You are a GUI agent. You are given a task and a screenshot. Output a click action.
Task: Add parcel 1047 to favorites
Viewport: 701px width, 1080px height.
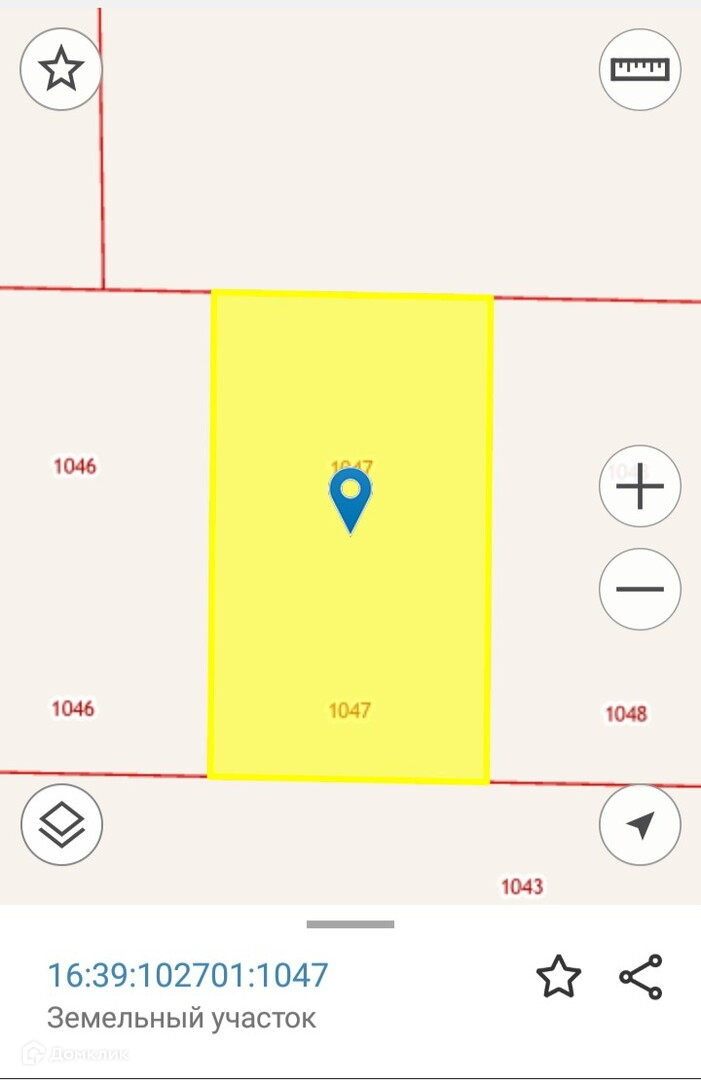click(x=558, y=976)
